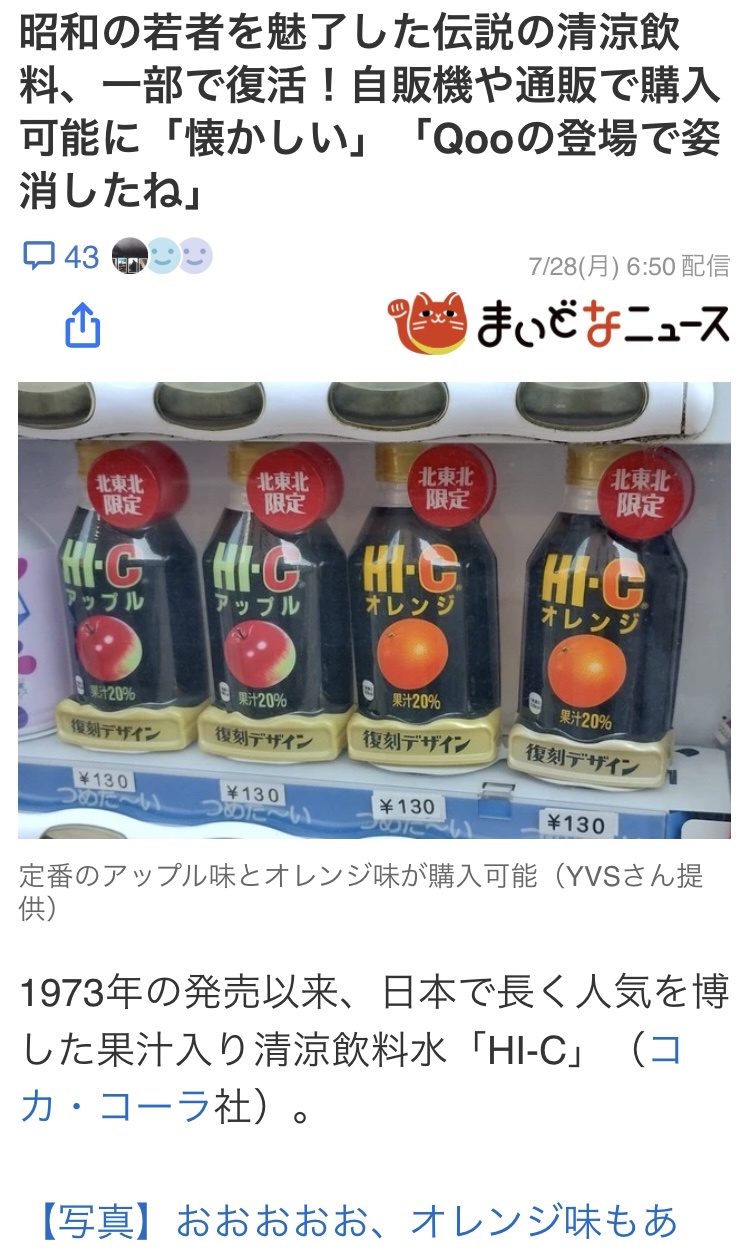
Task: Open the 43 comments
Action: (x=61, y=257)
